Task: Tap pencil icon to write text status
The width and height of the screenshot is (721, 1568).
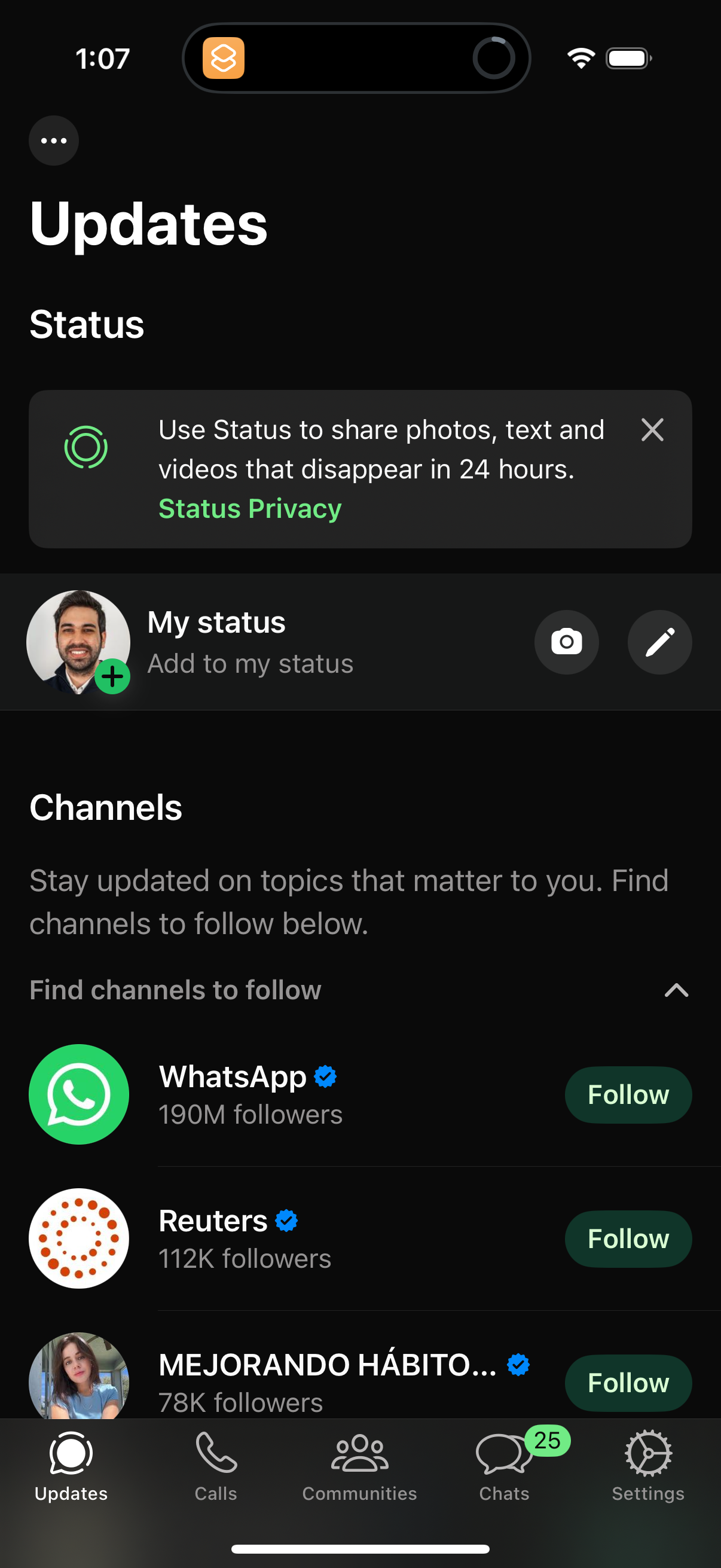Action: (x=659, y=642)
